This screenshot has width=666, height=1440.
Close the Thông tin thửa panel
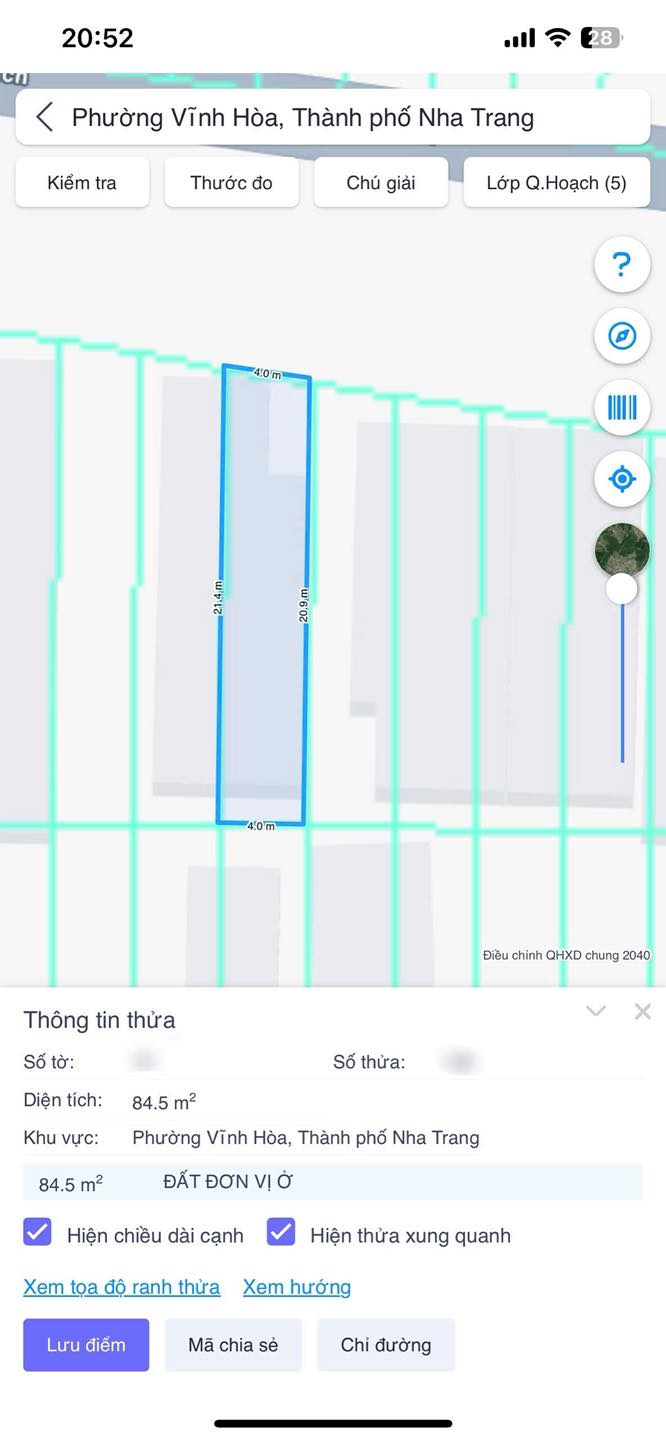(642, 1011)
